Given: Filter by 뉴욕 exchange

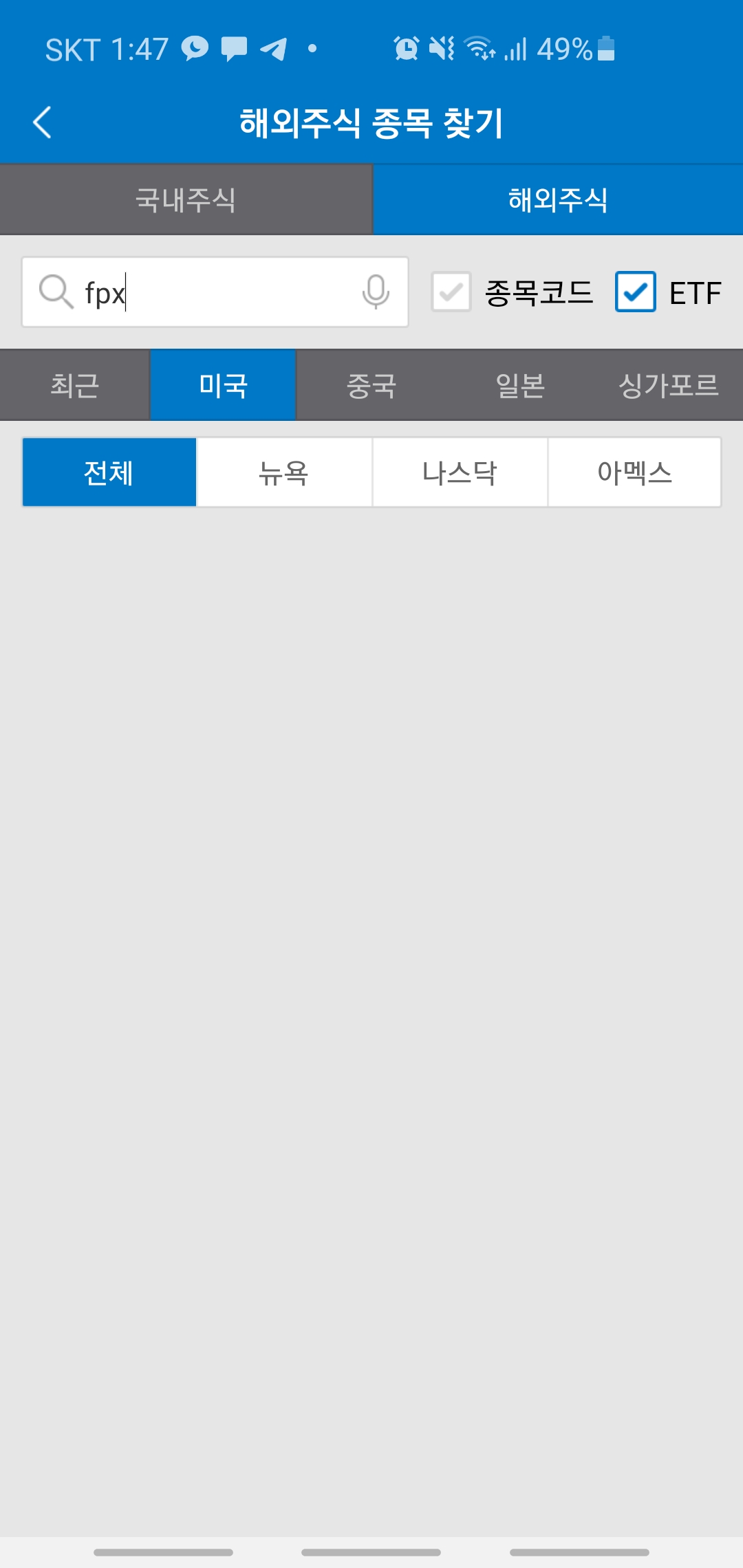Looking at the screenshot, I should (x=284, y=472).
